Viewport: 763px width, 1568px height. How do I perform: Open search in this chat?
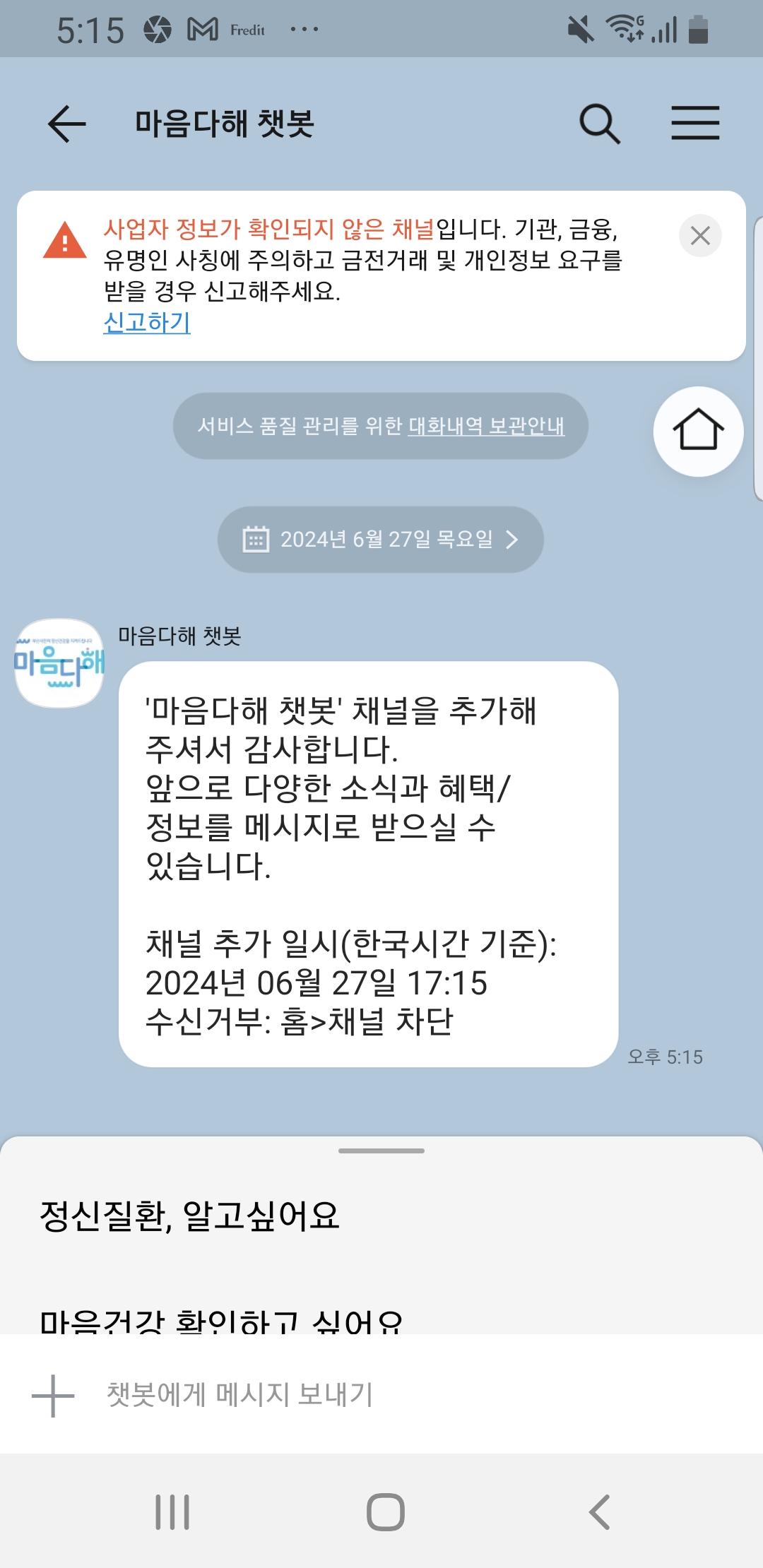click(x=600, y=124)
